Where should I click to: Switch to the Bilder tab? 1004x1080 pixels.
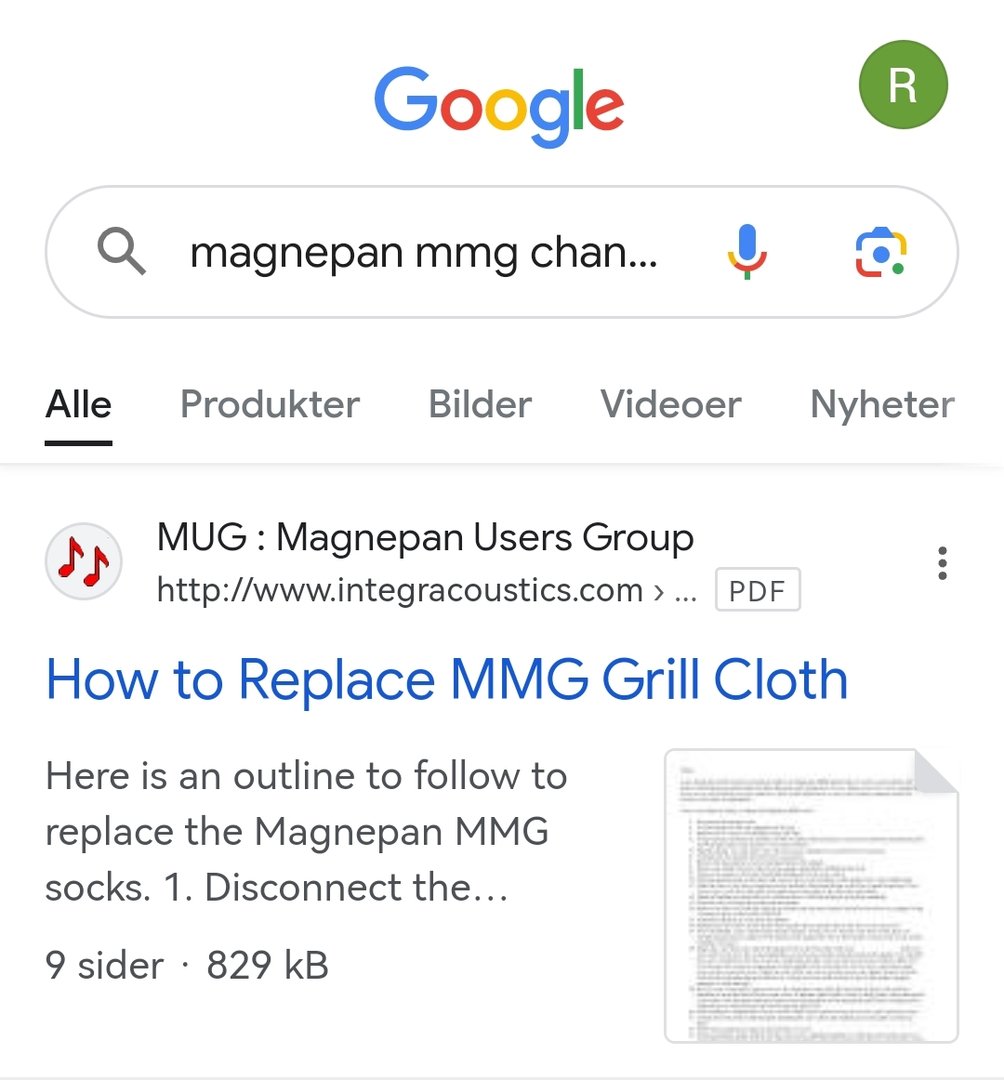click(480, 405)
